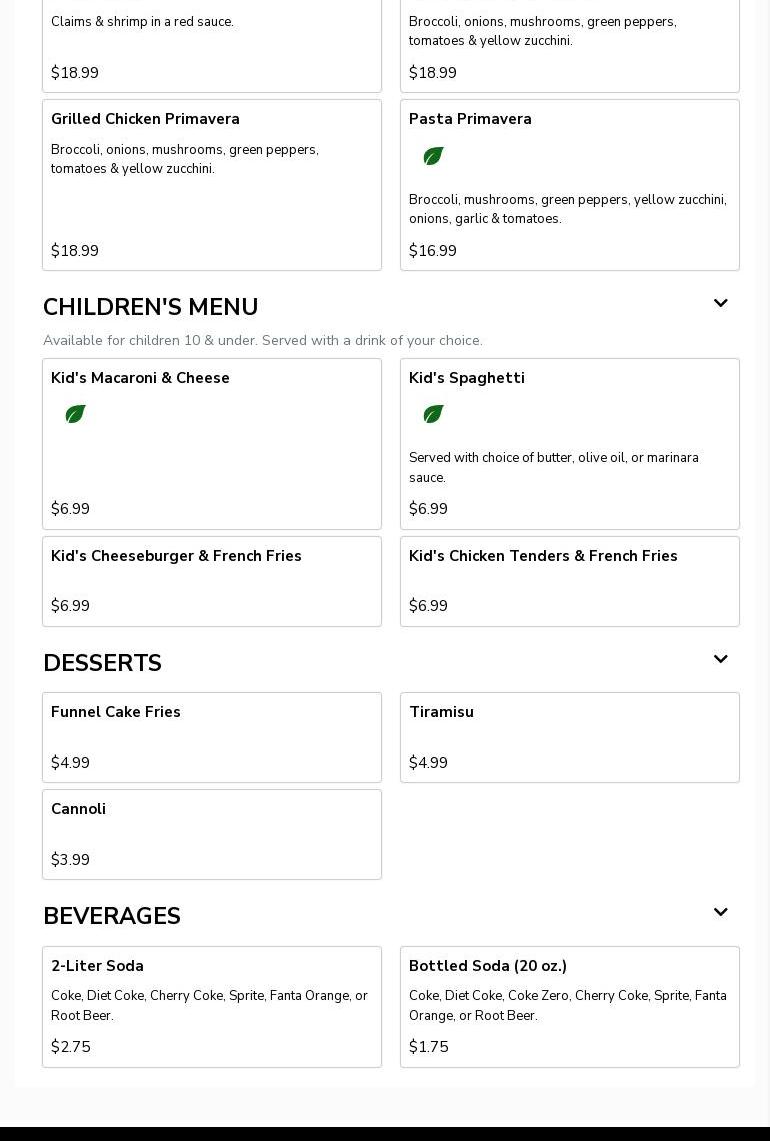Image resolution: width=770 pixels, height=1141 pixels.
Task: Open the Funnel Cake Fries item
Action: [x=211, y=737]
